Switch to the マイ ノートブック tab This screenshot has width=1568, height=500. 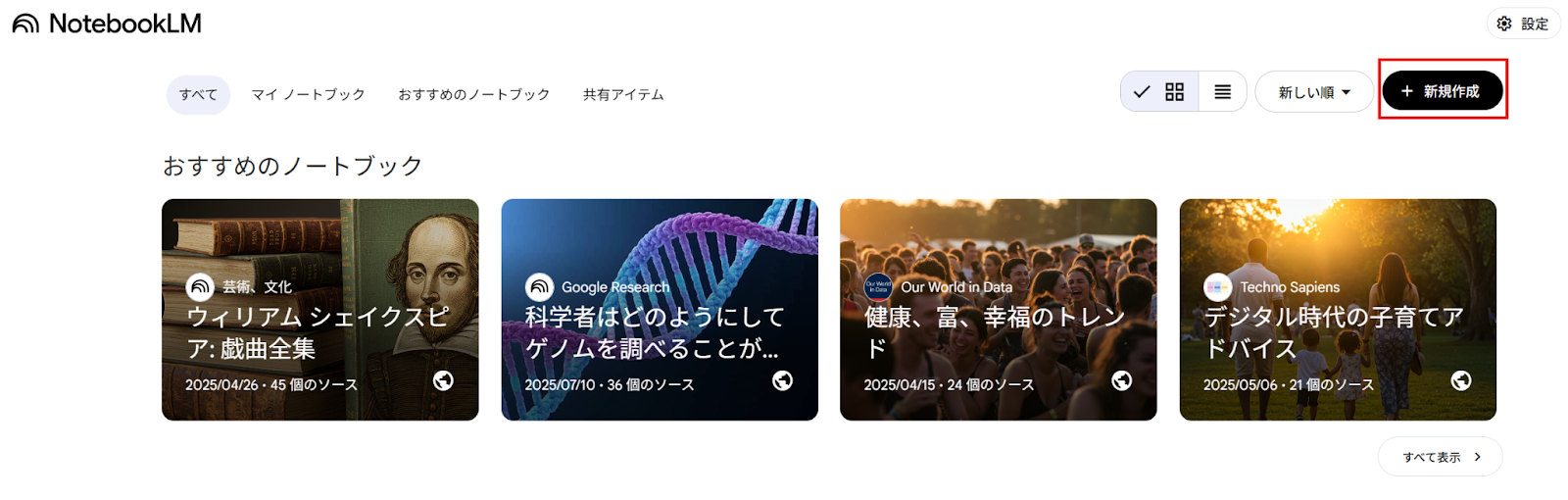tap(308, 95)
